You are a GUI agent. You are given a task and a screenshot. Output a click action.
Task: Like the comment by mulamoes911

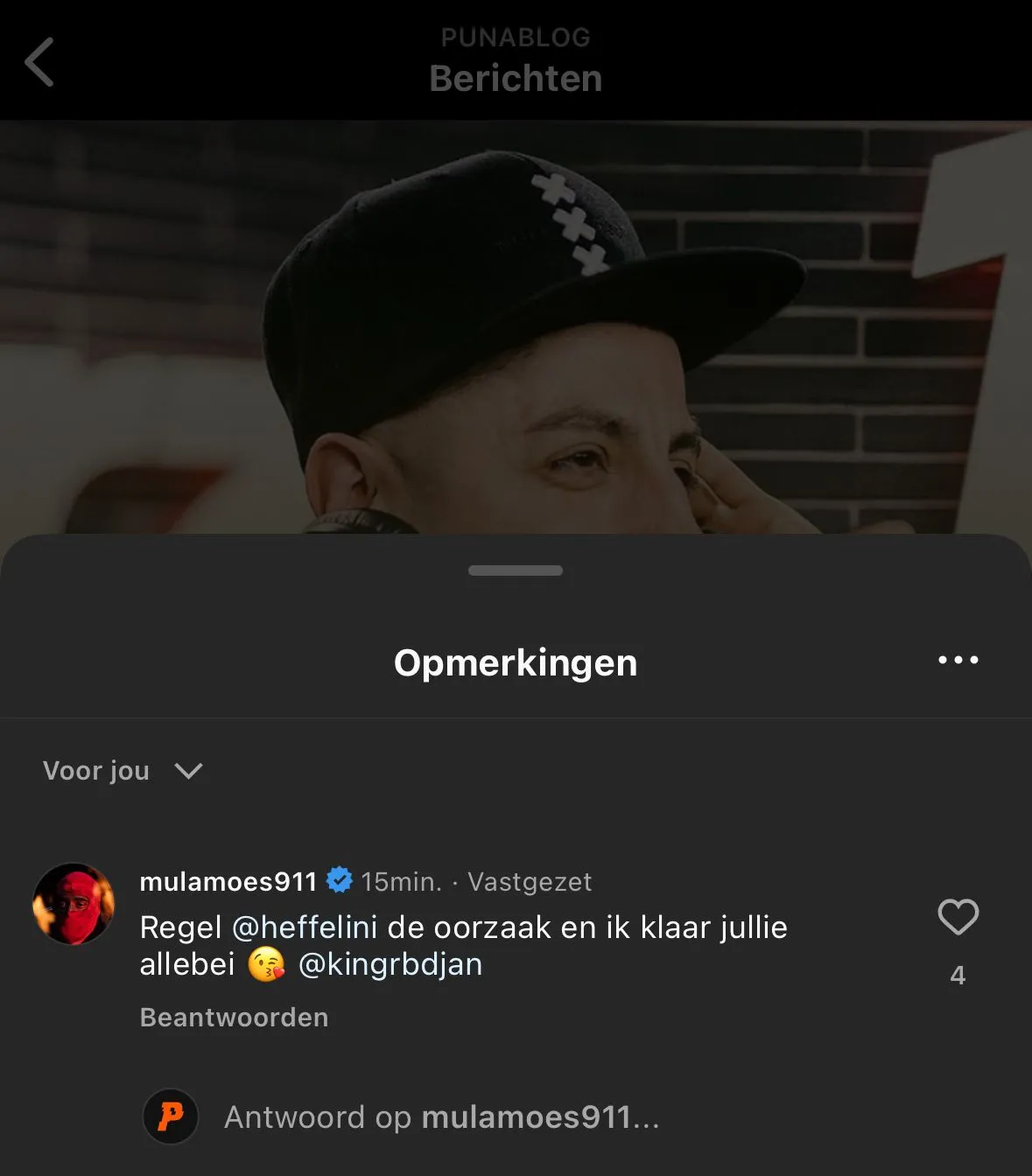[x=958, y=917]
